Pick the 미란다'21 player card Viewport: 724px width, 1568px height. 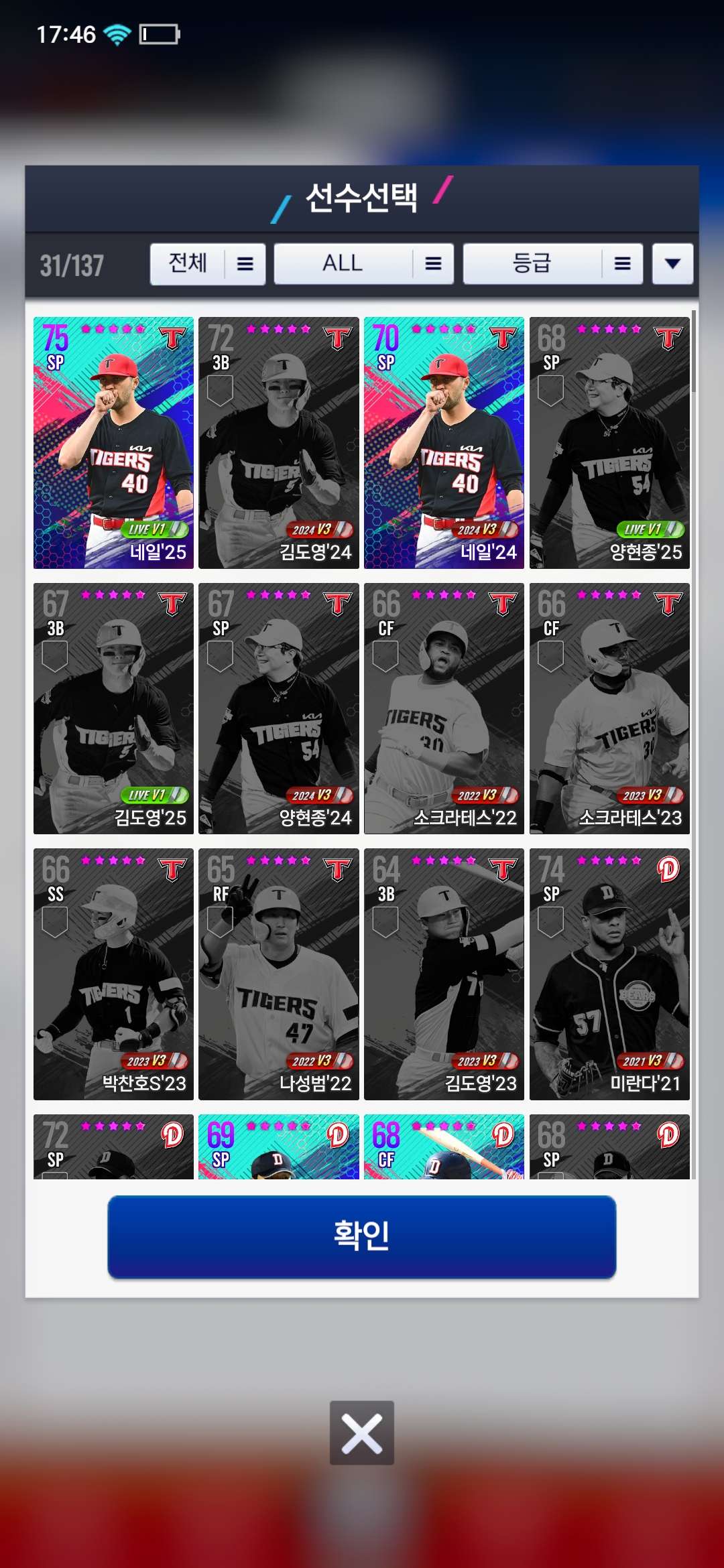[x=609, y=974]
